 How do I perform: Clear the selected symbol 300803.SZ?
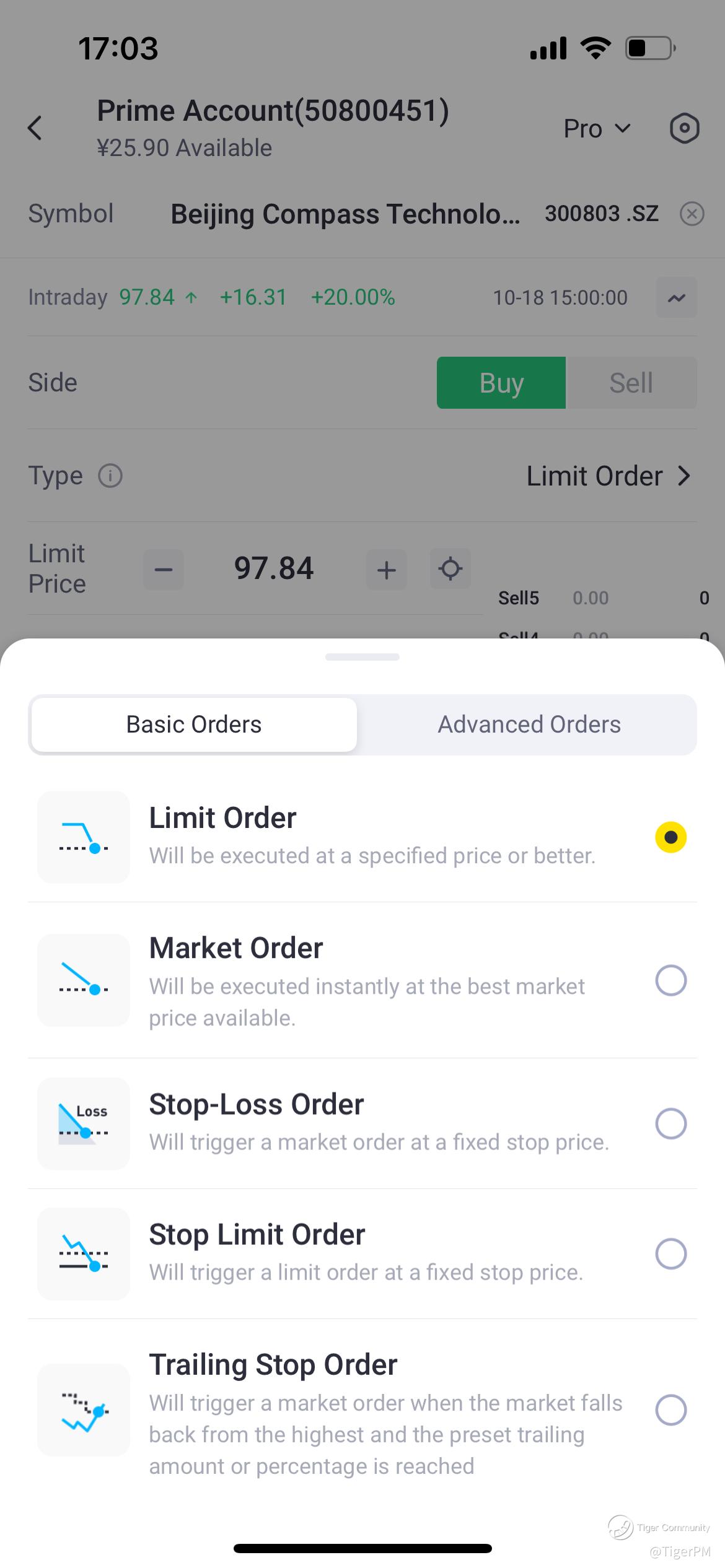[692, 214]
